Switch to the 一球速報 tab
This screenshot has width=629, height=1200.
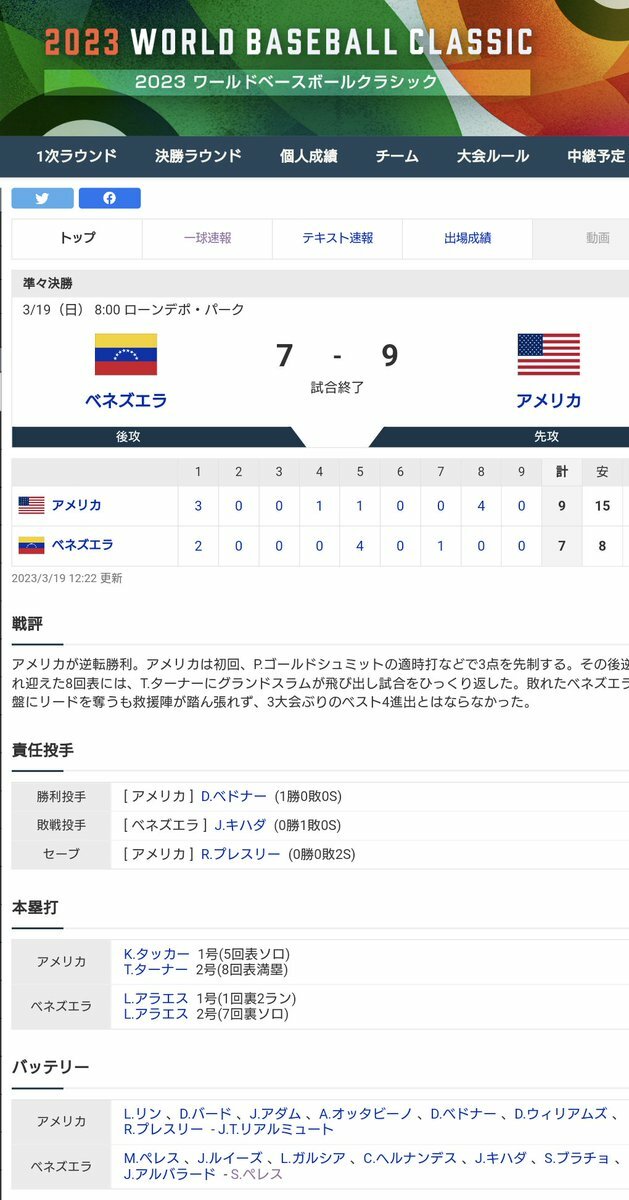pos(207,238)
